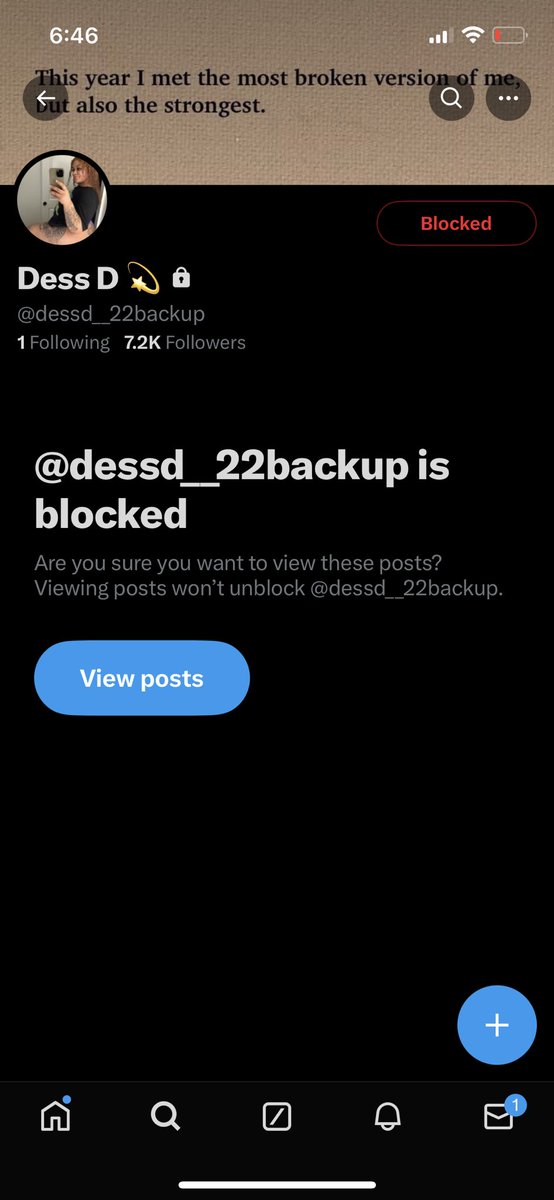Switch to the Home tab
This screenshot has height=1200, width=554.
pos(56,1115)
